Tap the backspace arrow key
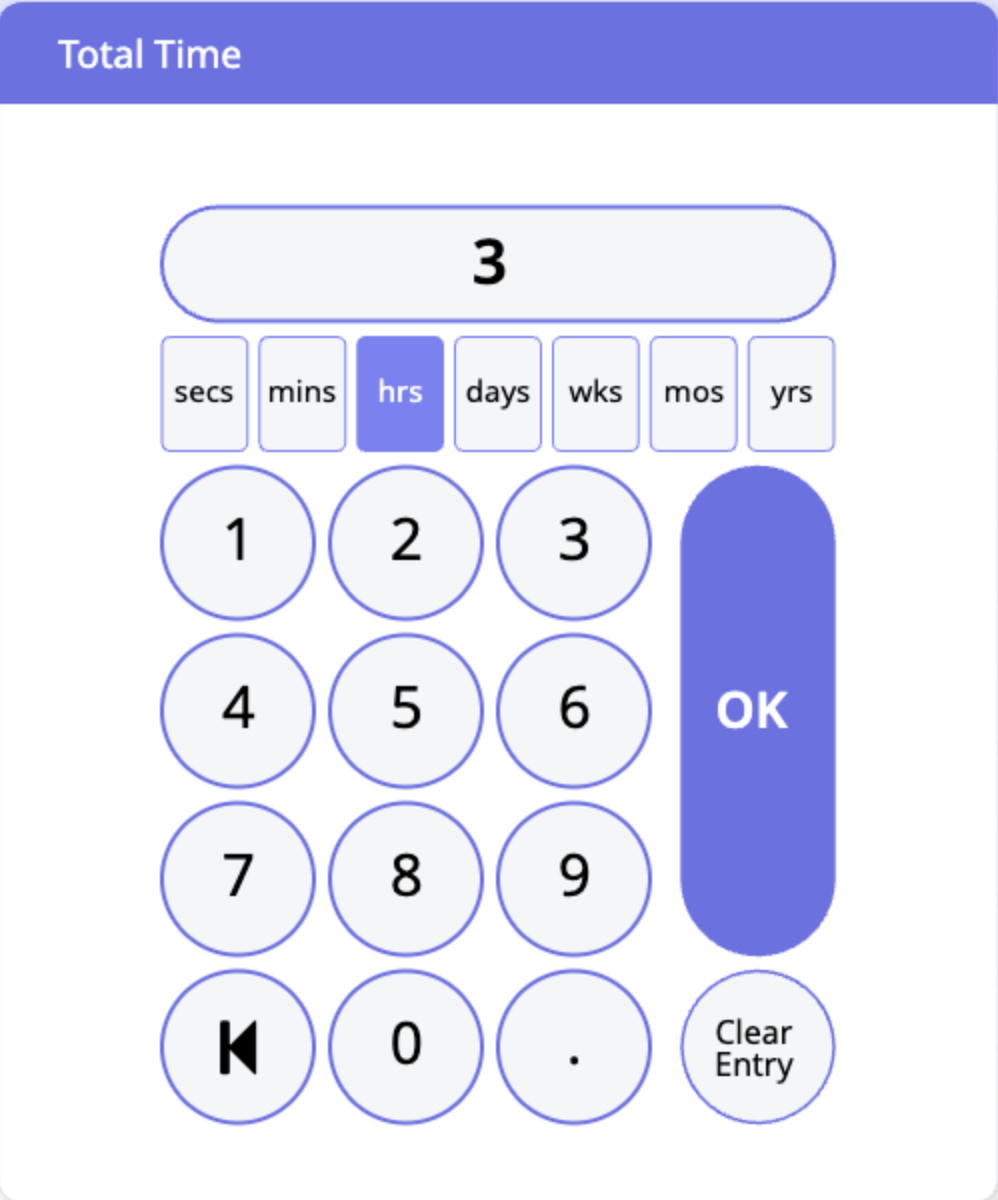This screenshot has height=1200, width=998. pyautogui.click(x=238, y=1047)
